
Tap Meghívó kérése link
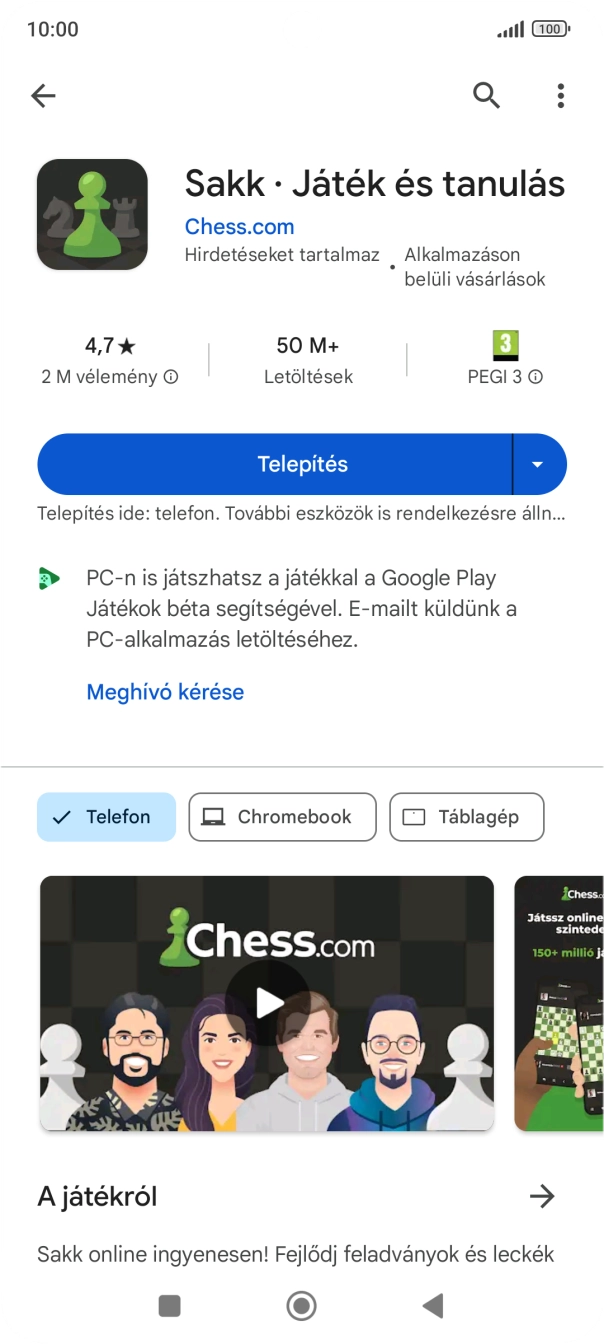(165, 691)
